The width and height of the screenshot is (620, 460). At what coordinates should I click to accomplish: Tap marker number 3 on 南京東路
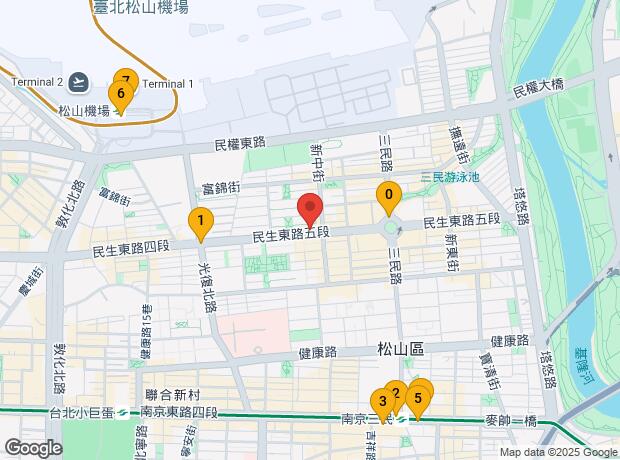coord(383,402)
